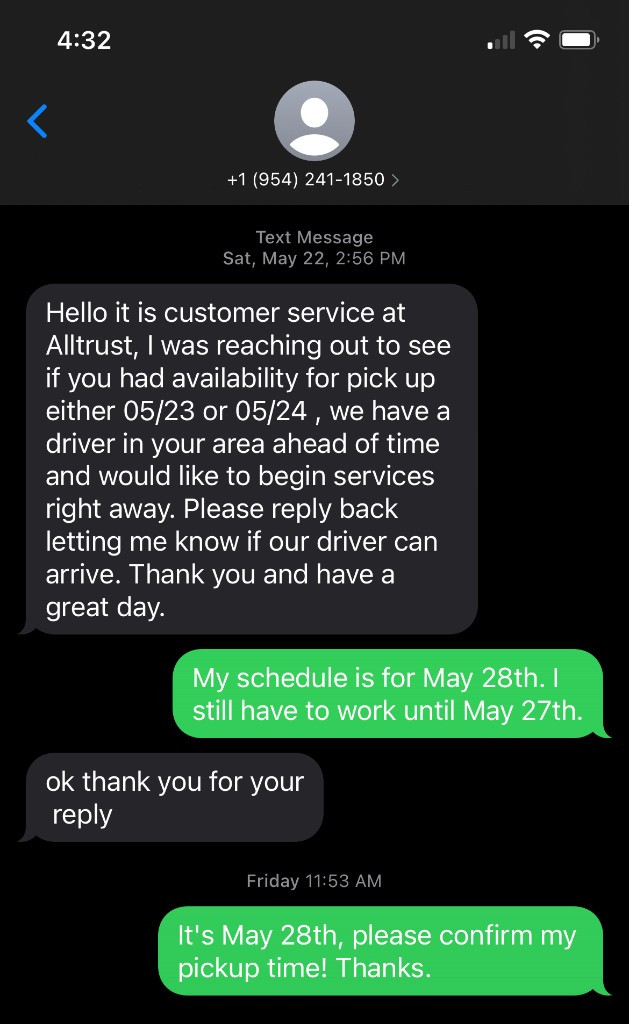Go back to the messages list
Screen dimensions: 629x1024
(x=37, y=121)
